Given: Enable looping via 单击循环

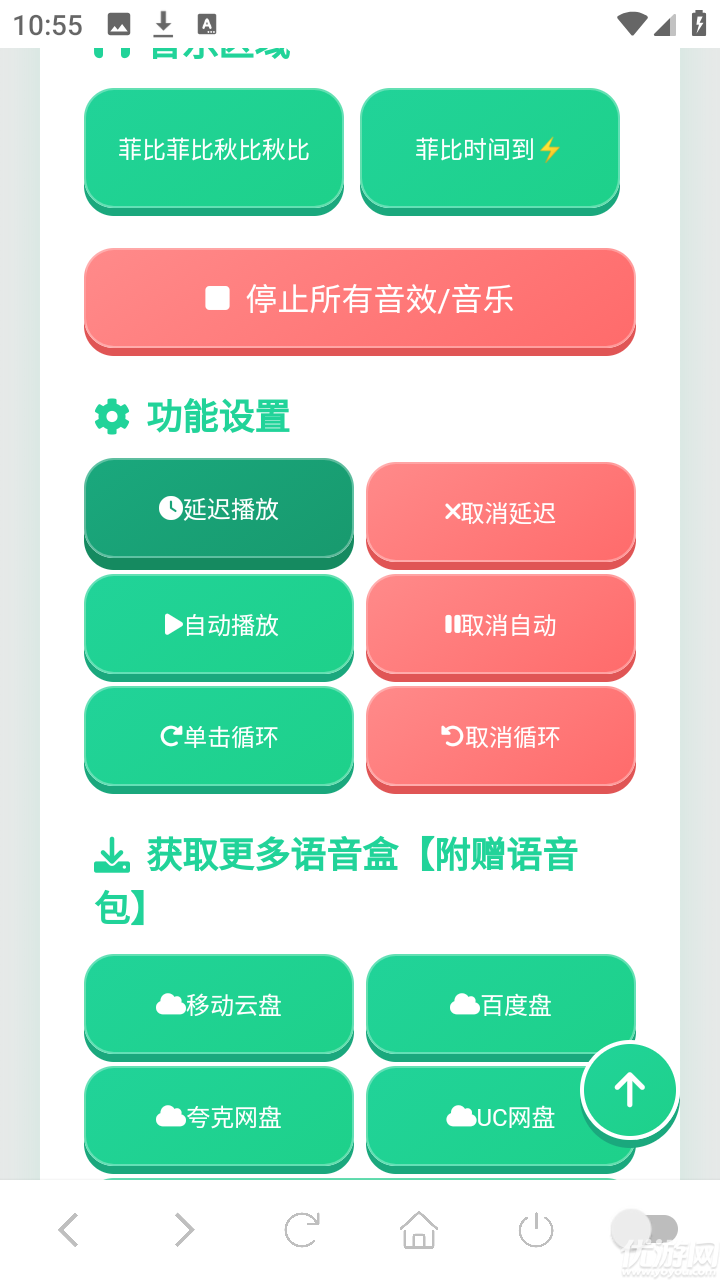Looking at the screenshot, I should (x=219, y=738).
